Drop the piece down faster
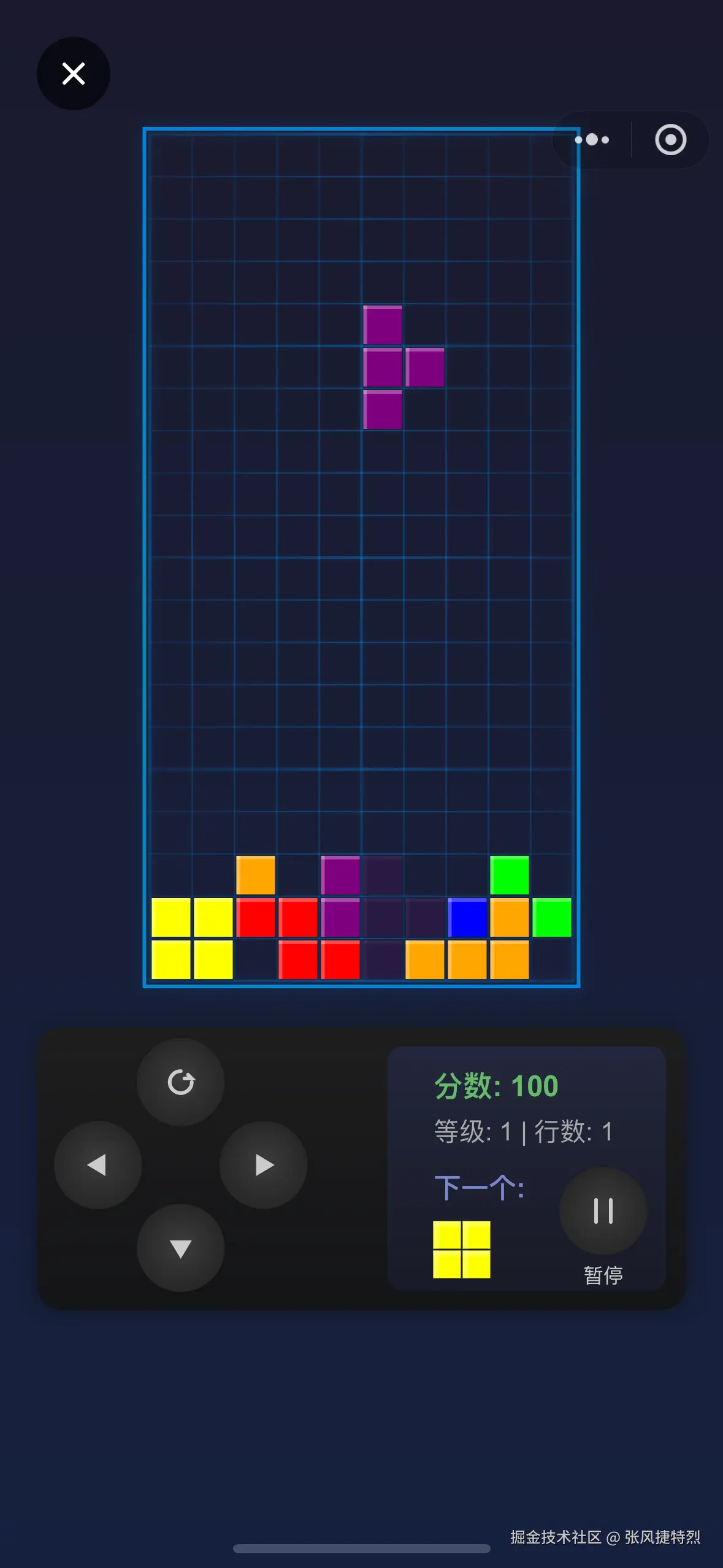Image resolution: width=723 pixels, height=1568 pixels. click(x=181, y=1248)
